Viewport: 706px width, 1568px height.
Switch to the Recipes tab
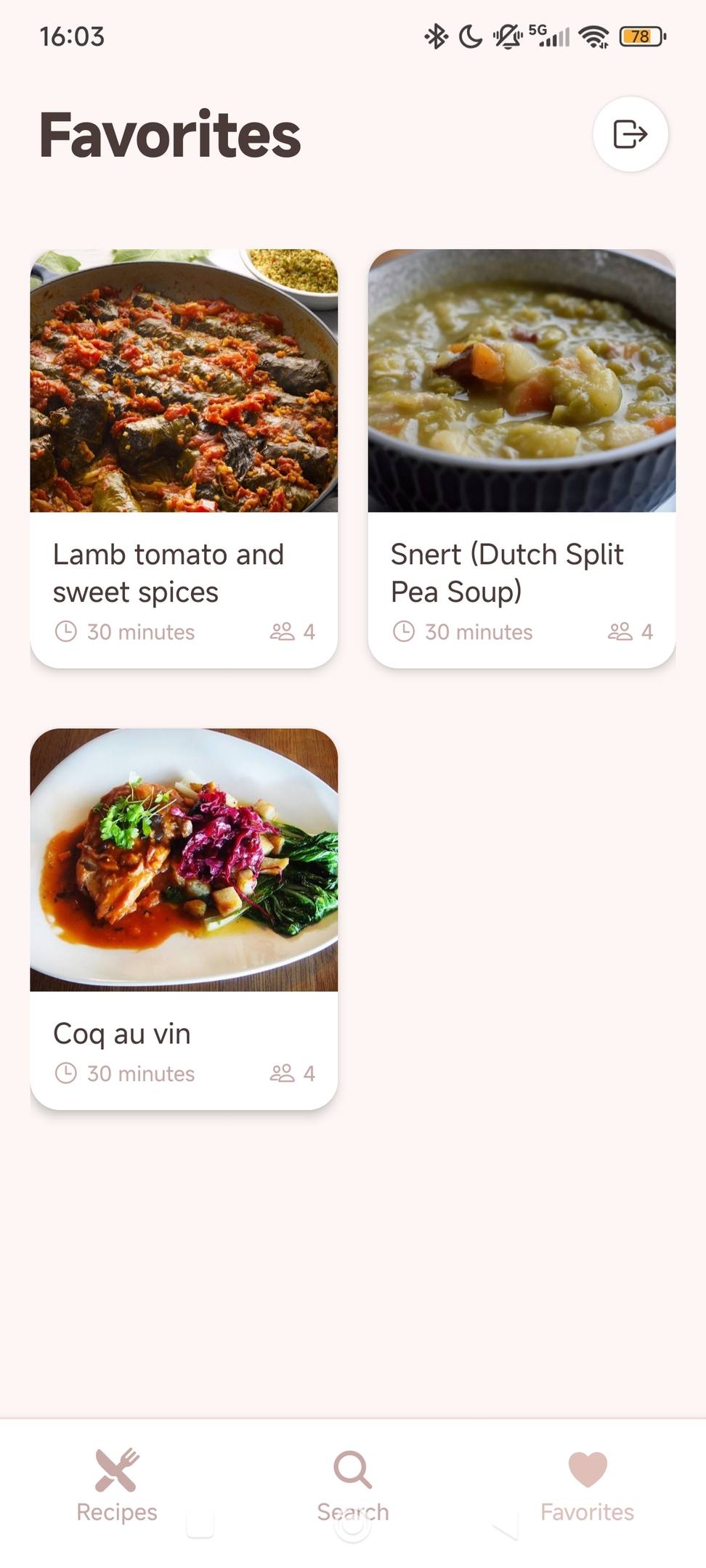(x=117, y=1485)
